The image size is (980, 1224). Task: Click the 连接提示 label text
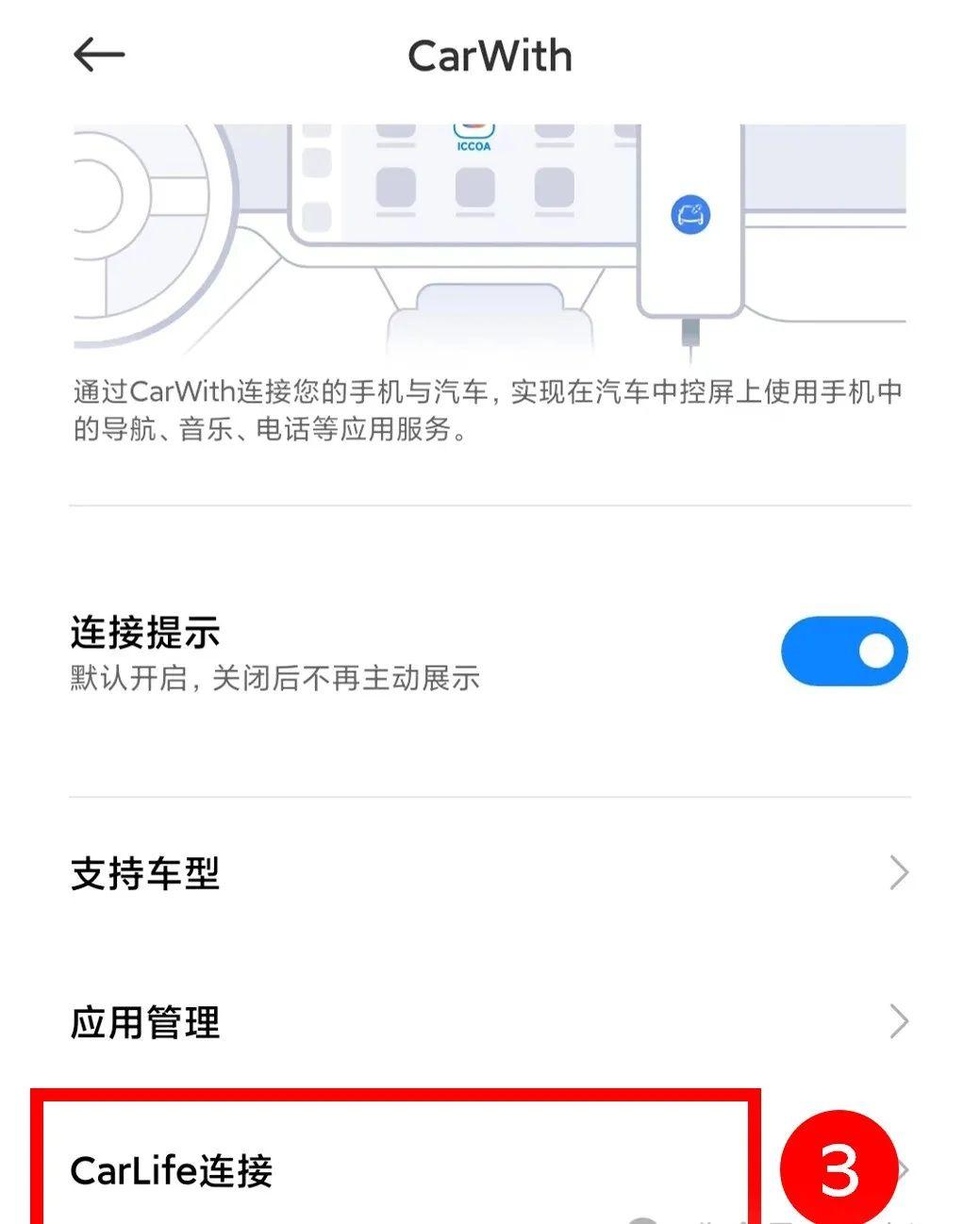143,633
